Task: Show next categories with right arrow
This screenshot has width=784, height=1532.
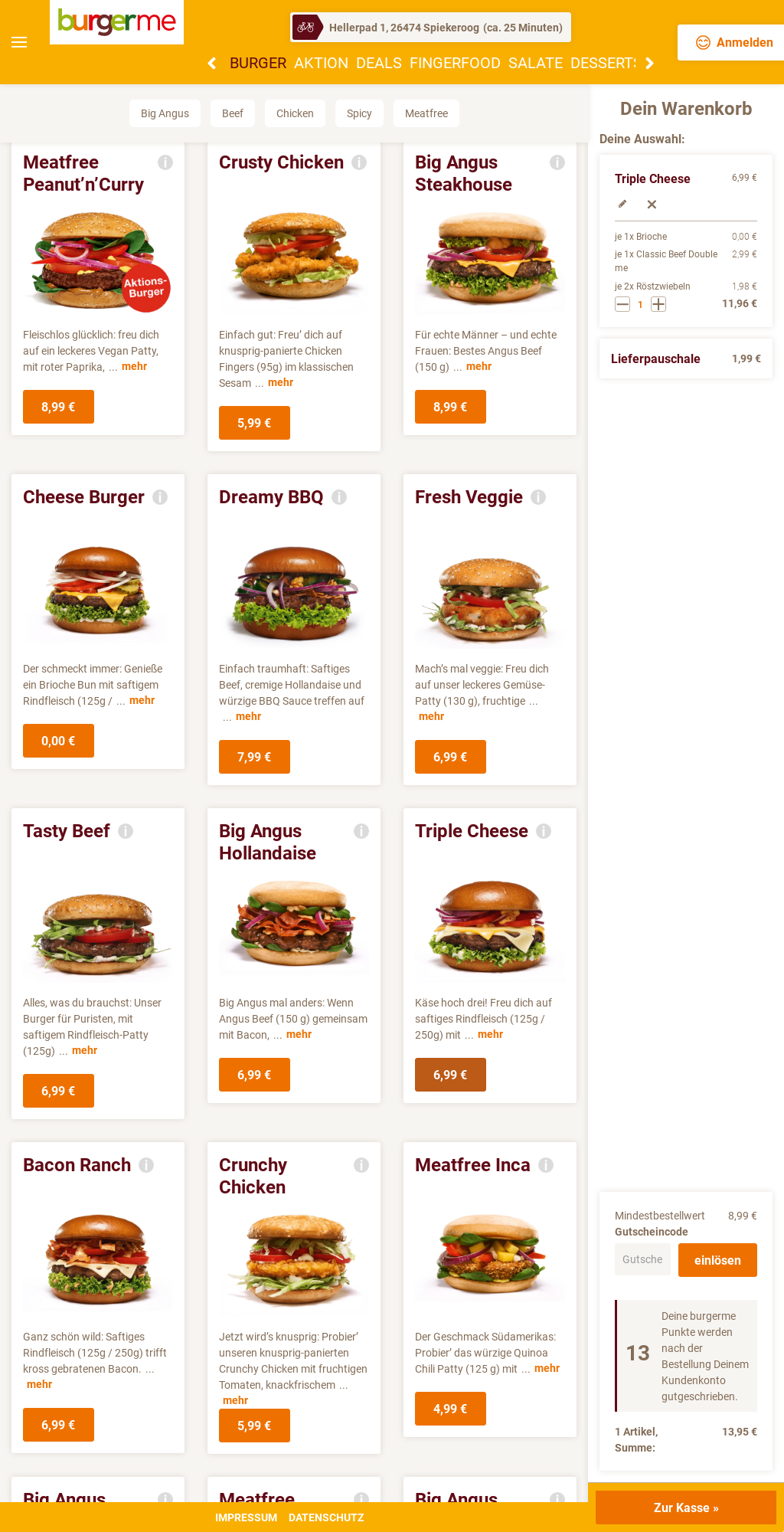Action: [649, 63]
